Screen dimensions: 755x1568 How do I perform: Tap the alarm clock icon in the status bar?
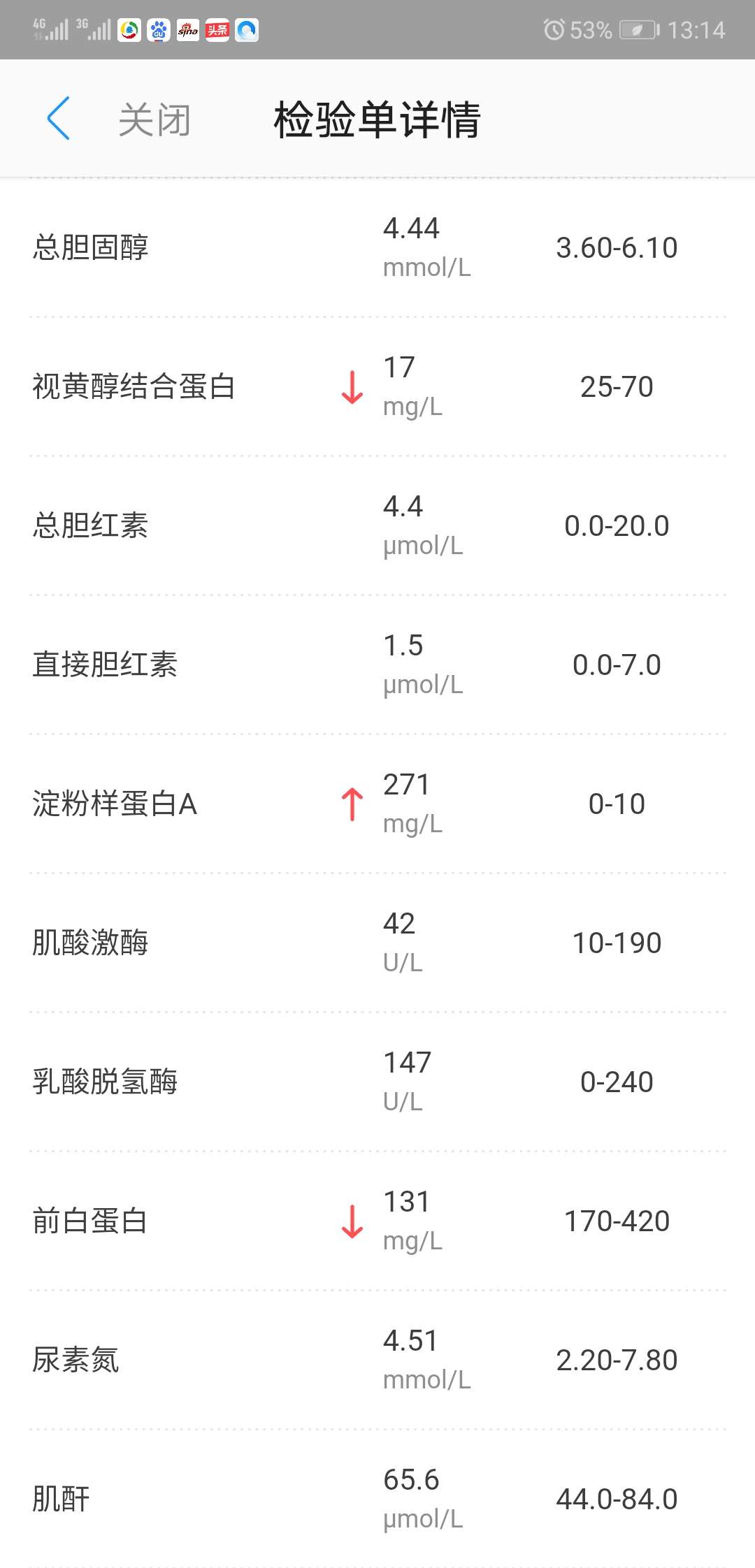coord(554,31)
